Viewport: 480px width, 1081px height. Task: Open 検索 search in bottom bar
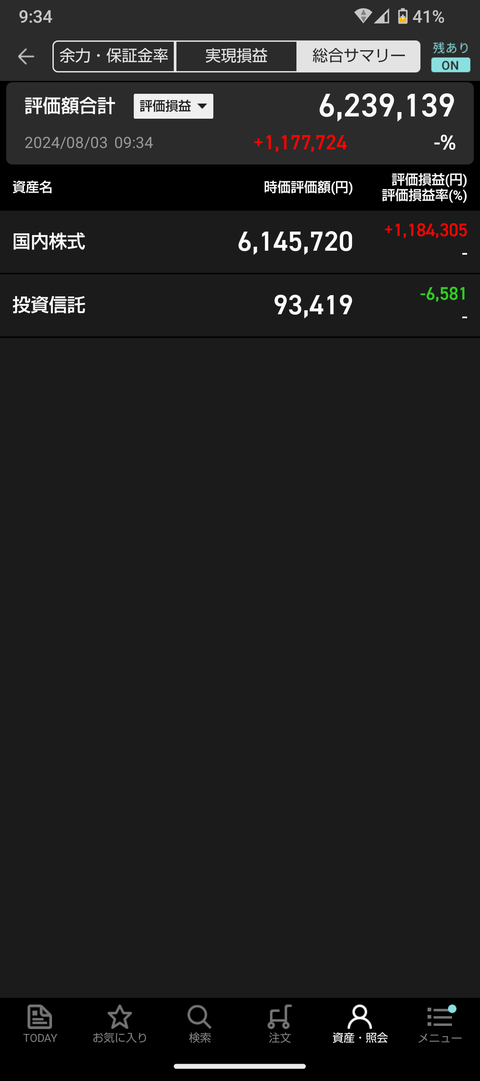tap(199, 1024)
